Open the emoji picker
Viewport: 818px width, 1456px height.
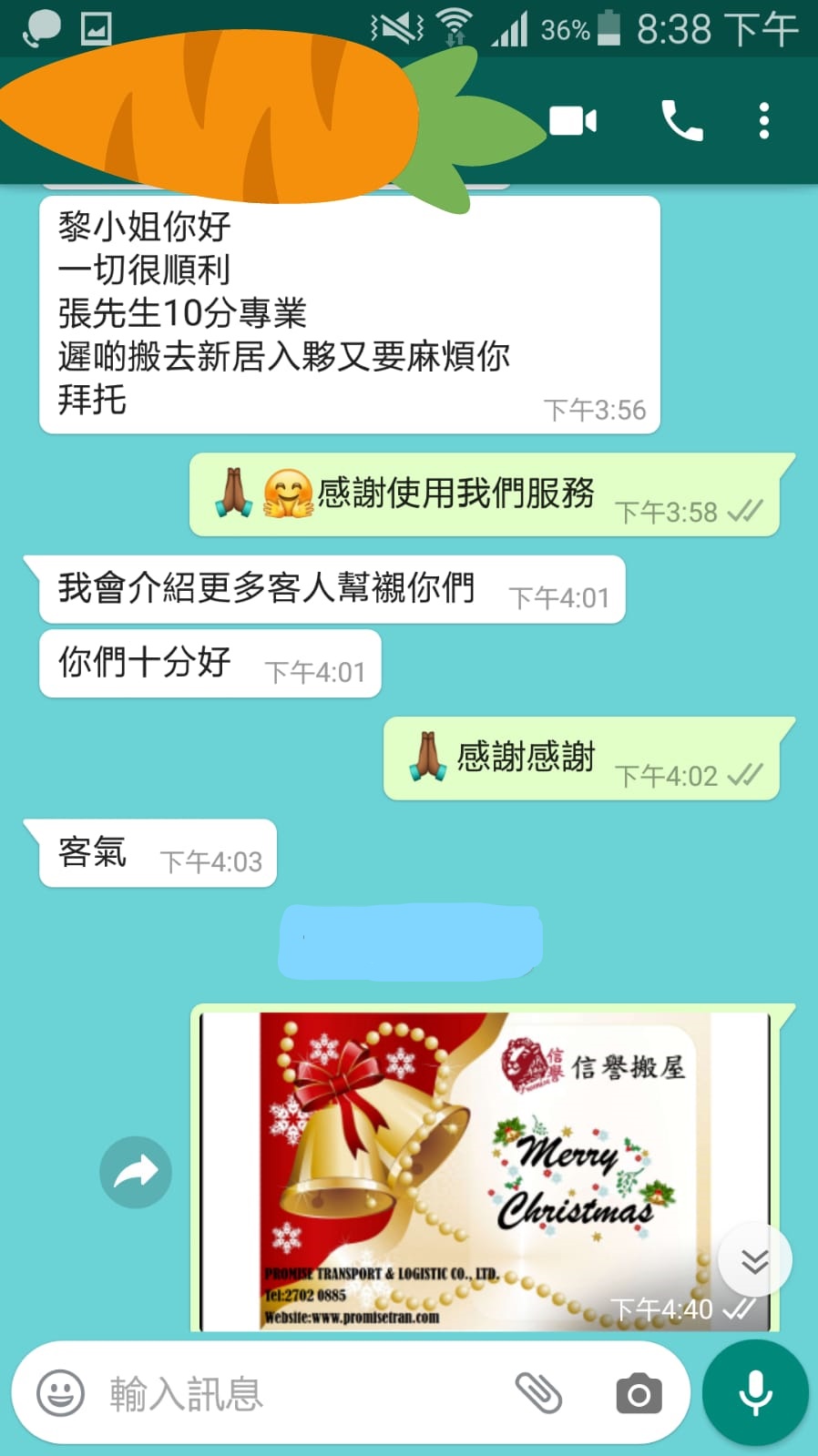point(60,1393)
